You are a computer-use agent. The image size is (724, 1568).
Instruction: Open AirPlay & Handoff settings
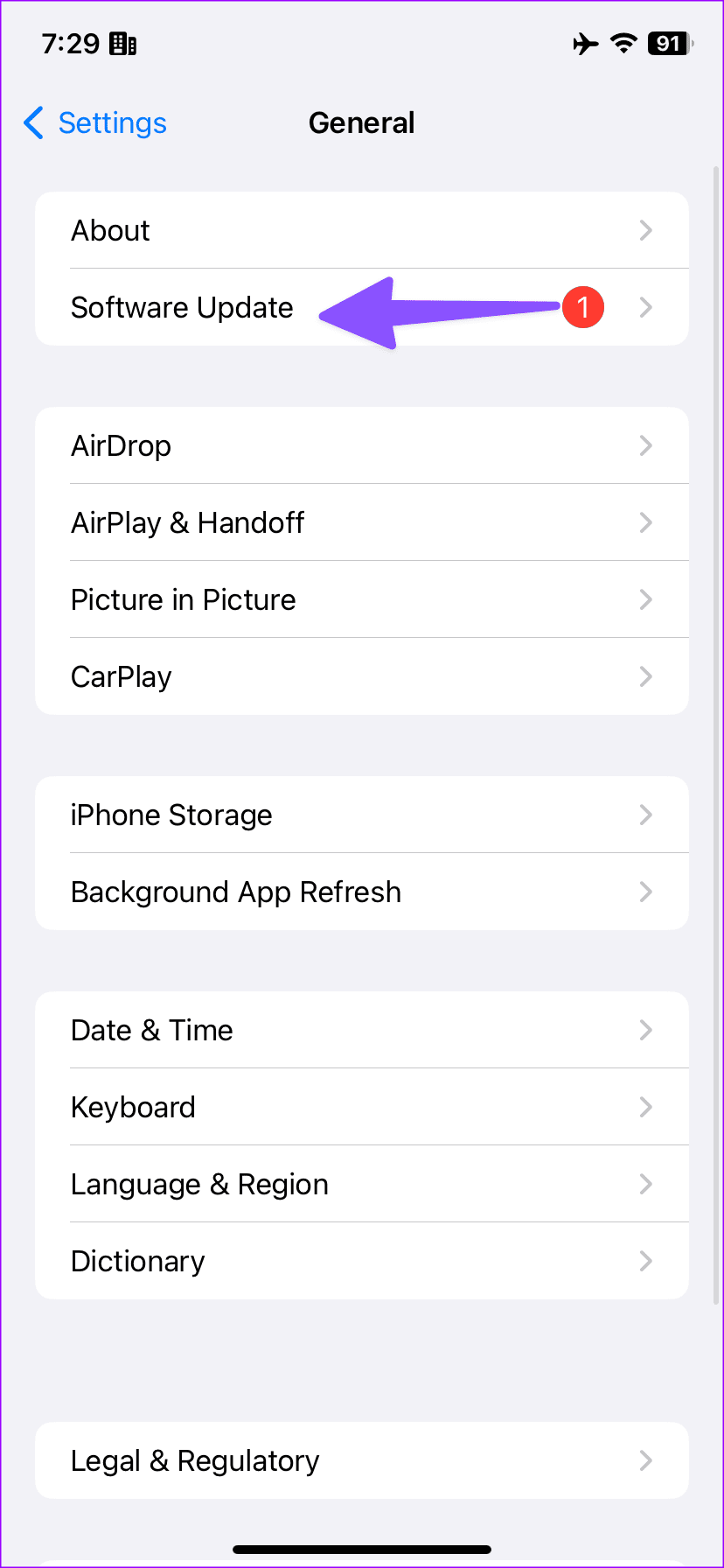[187, 522]
